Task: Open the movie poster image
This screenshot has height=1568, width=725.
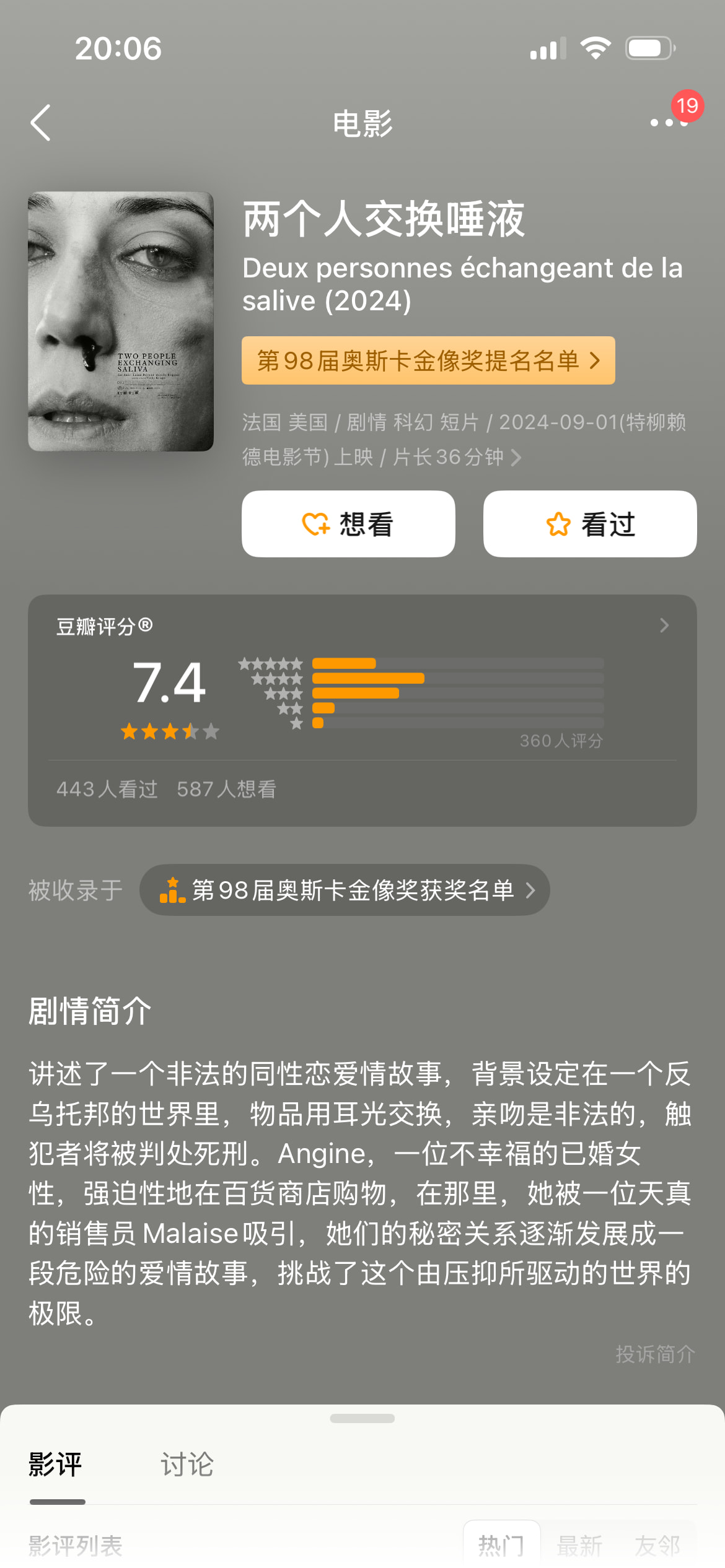Action: [x=121, y=321]
